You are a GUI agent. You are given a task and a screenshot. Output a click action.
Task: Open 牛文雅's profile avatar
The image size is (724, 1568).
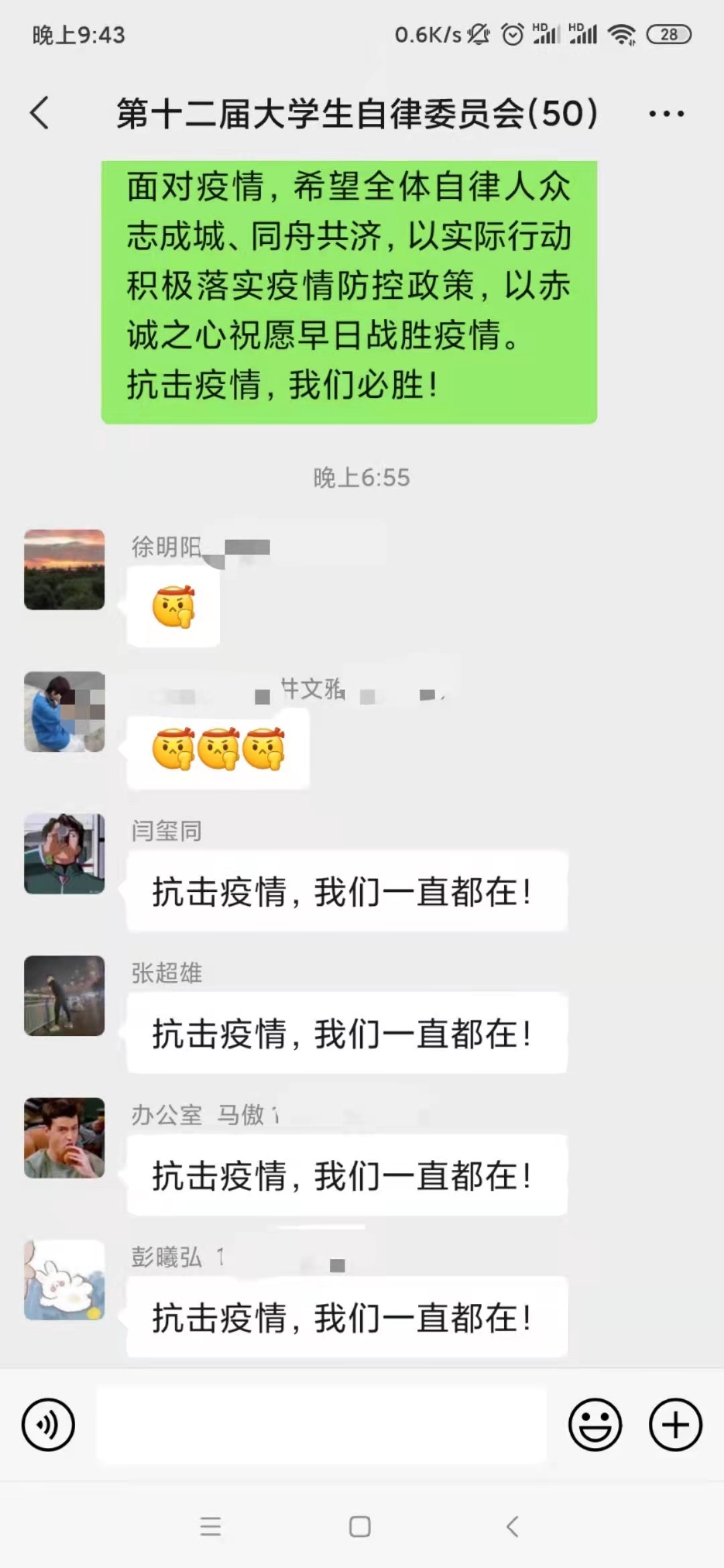pyautogui.click(x=64, y=712)
